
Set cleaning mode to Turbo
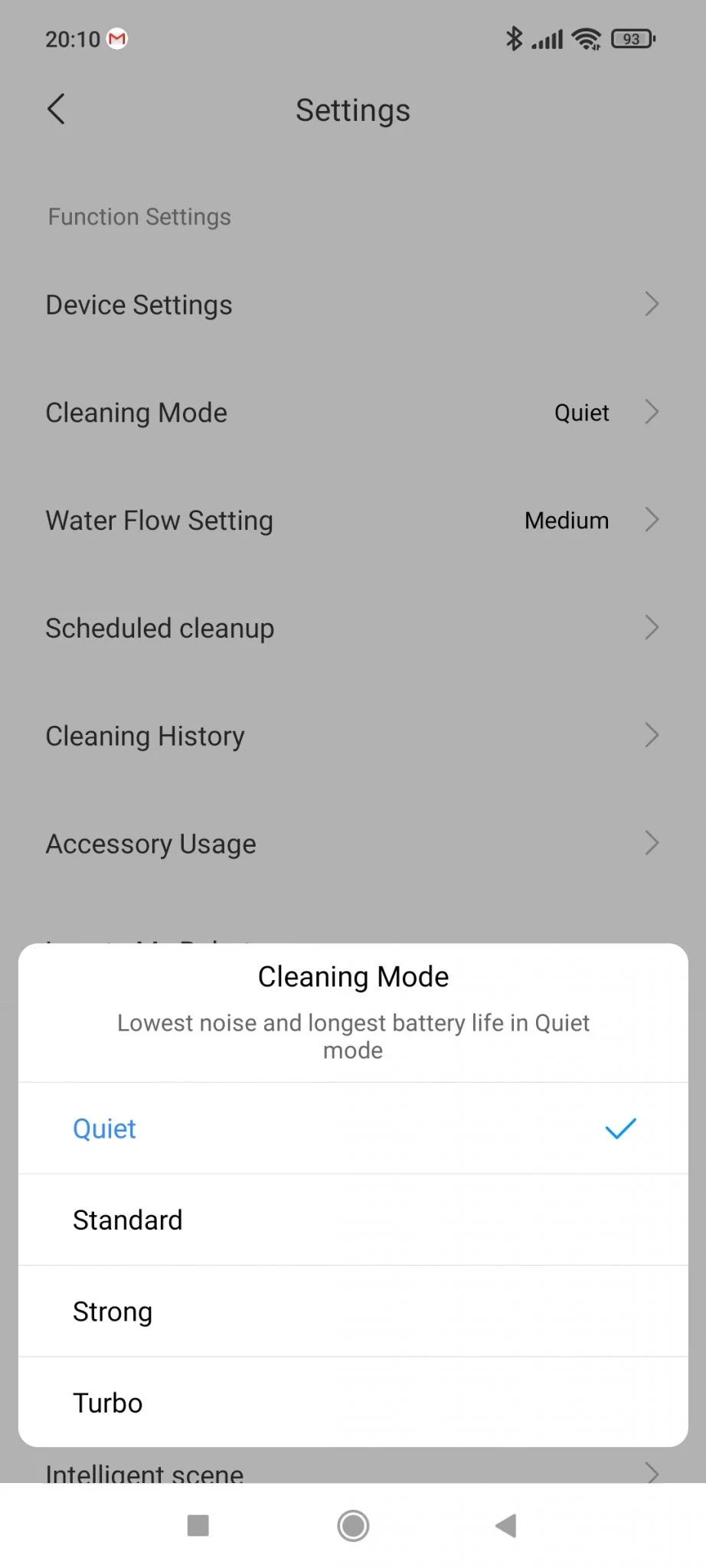[352, 1403]
